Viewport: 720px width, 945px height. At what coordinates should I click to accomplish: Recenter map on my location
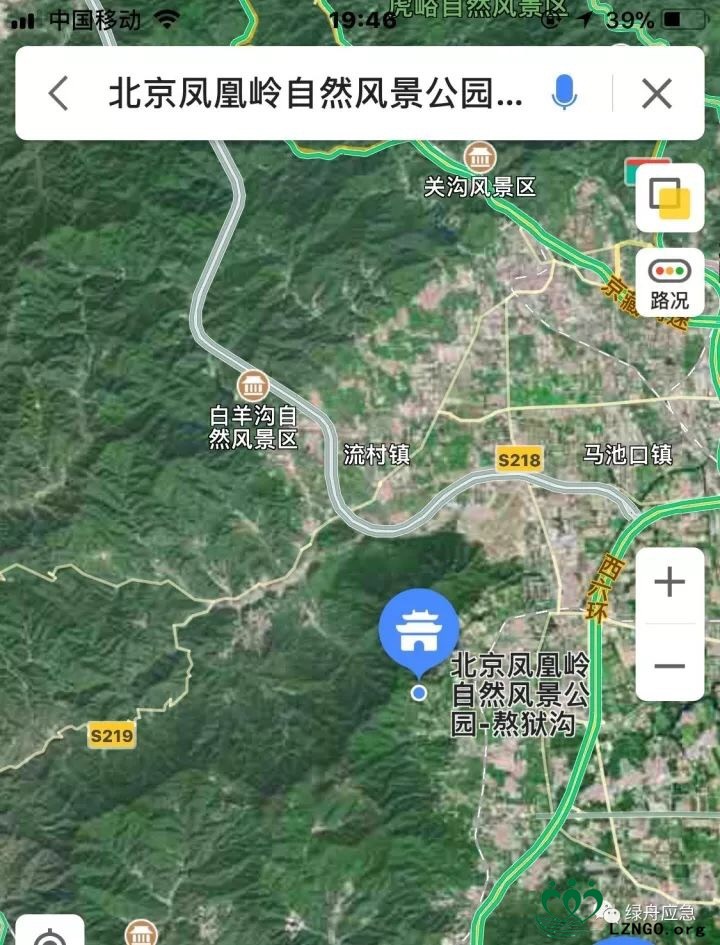[x=45, y=935]
